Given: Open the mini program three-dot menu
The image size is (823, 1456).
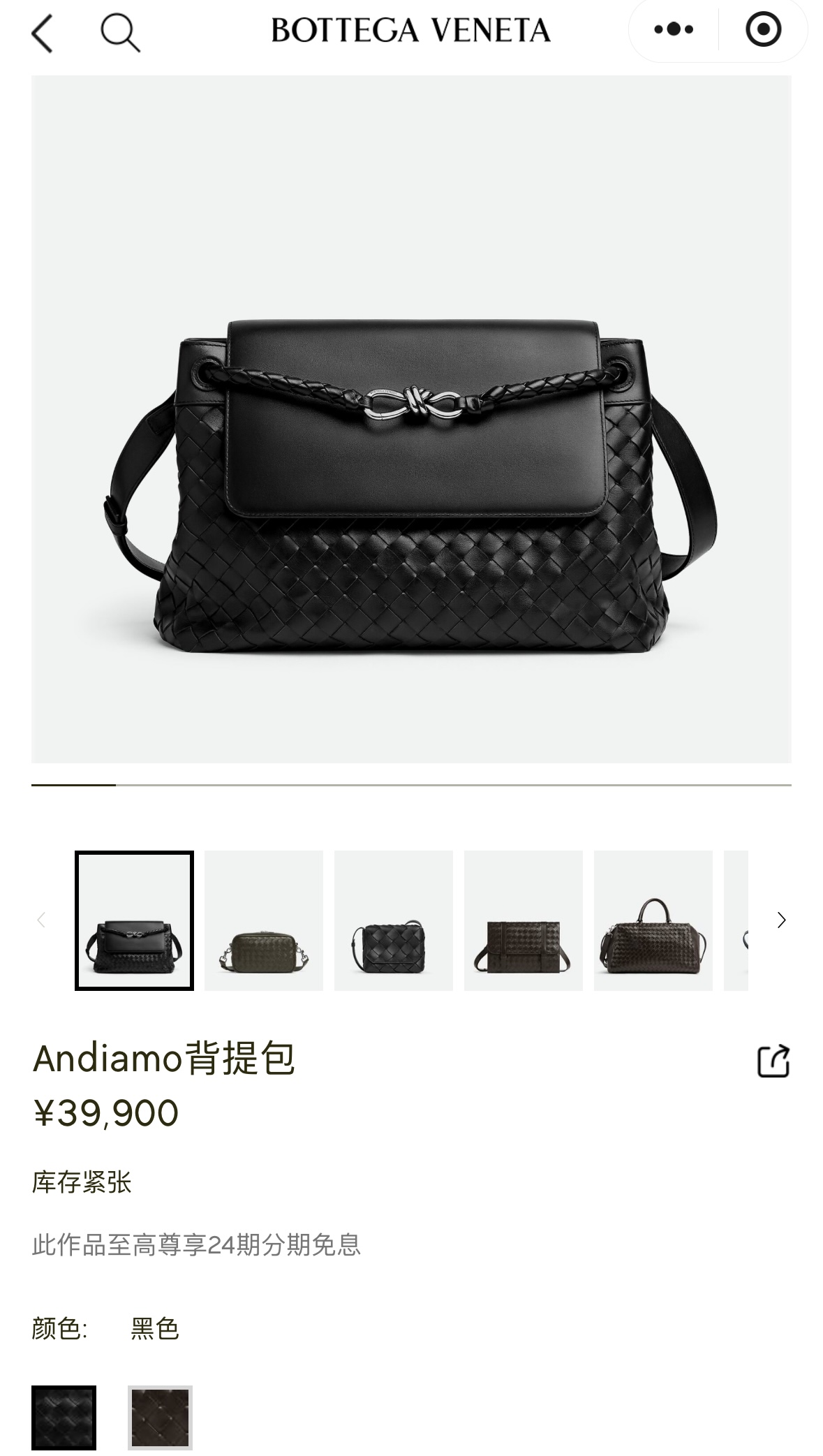Looking at the screenshot, I should pos(674,29).
